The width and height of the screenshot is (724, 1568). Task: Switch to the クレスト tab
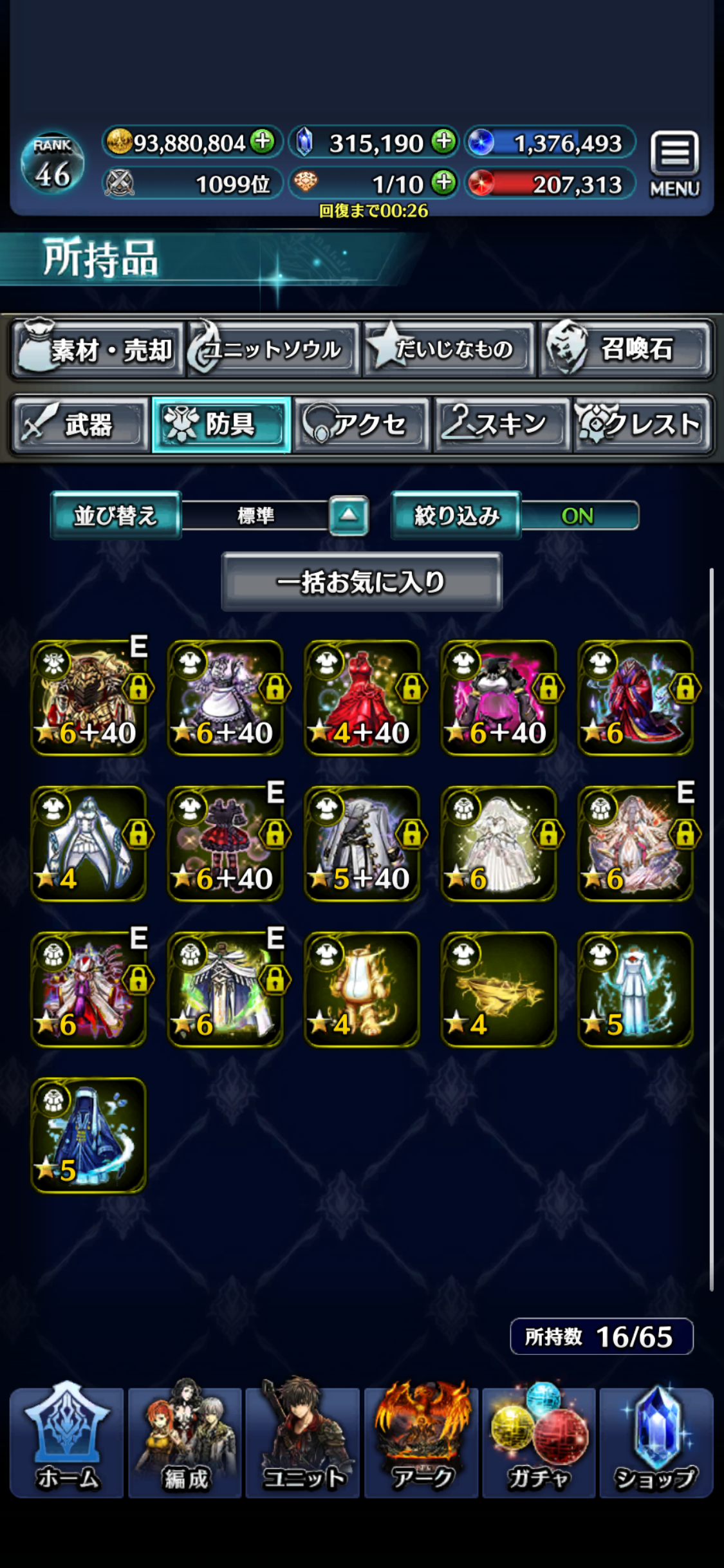pyautogui.click(x=643, y=425)
